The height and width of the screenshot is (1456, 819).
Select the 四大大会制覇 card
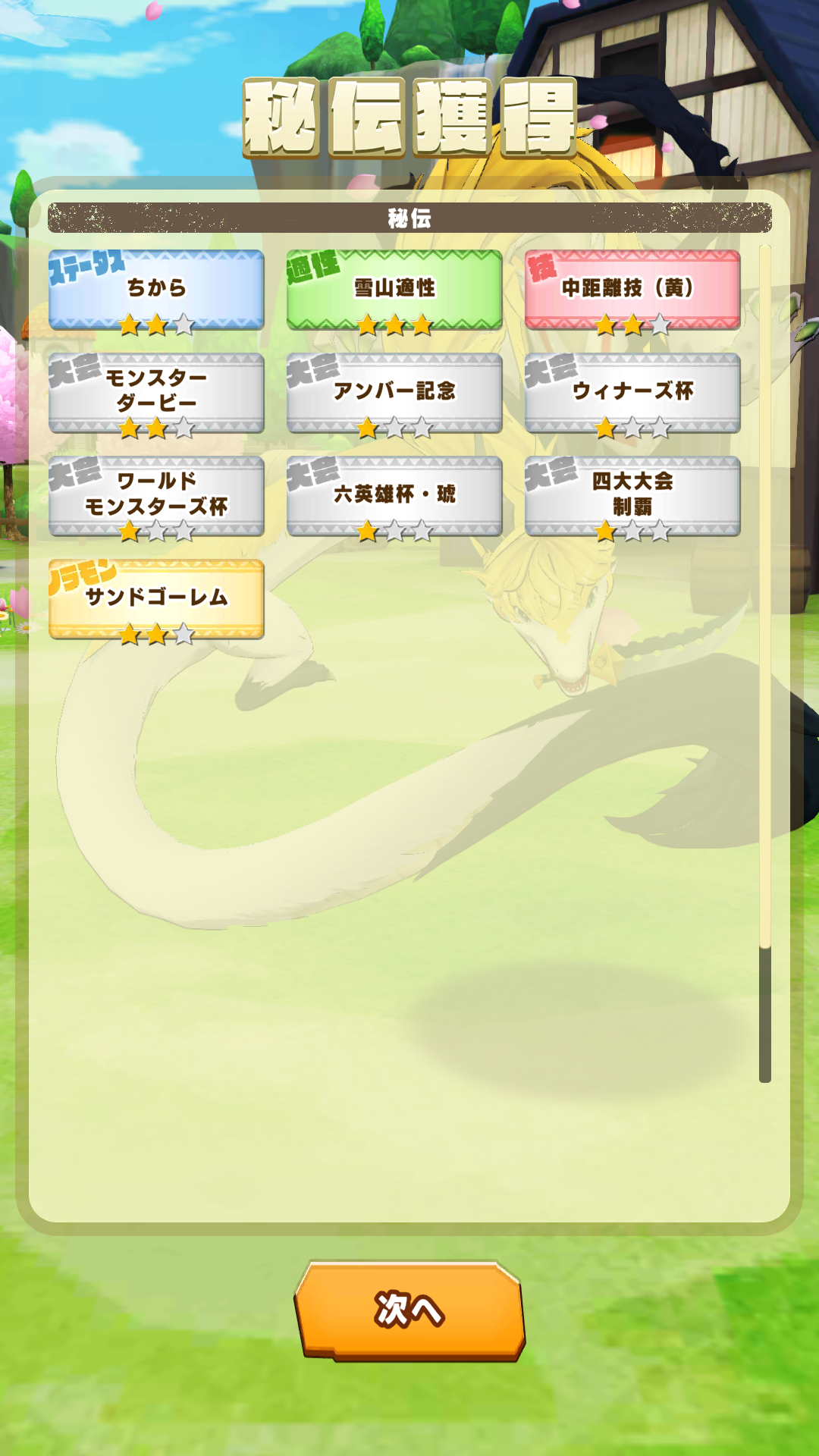click(632, 496)
